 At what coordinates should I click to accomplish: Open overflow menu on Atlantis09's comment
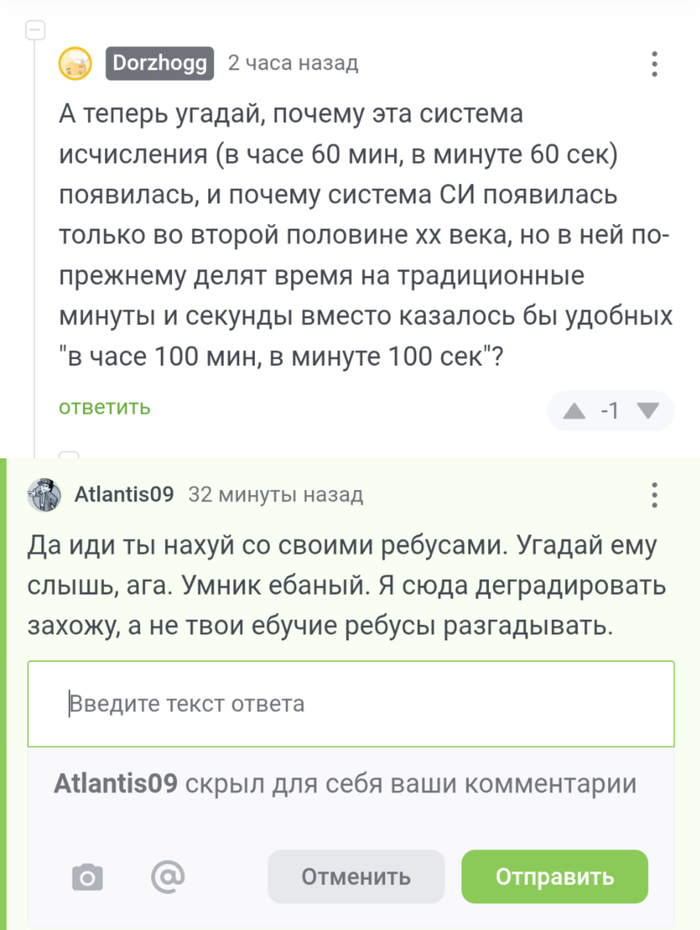(654, 495)
